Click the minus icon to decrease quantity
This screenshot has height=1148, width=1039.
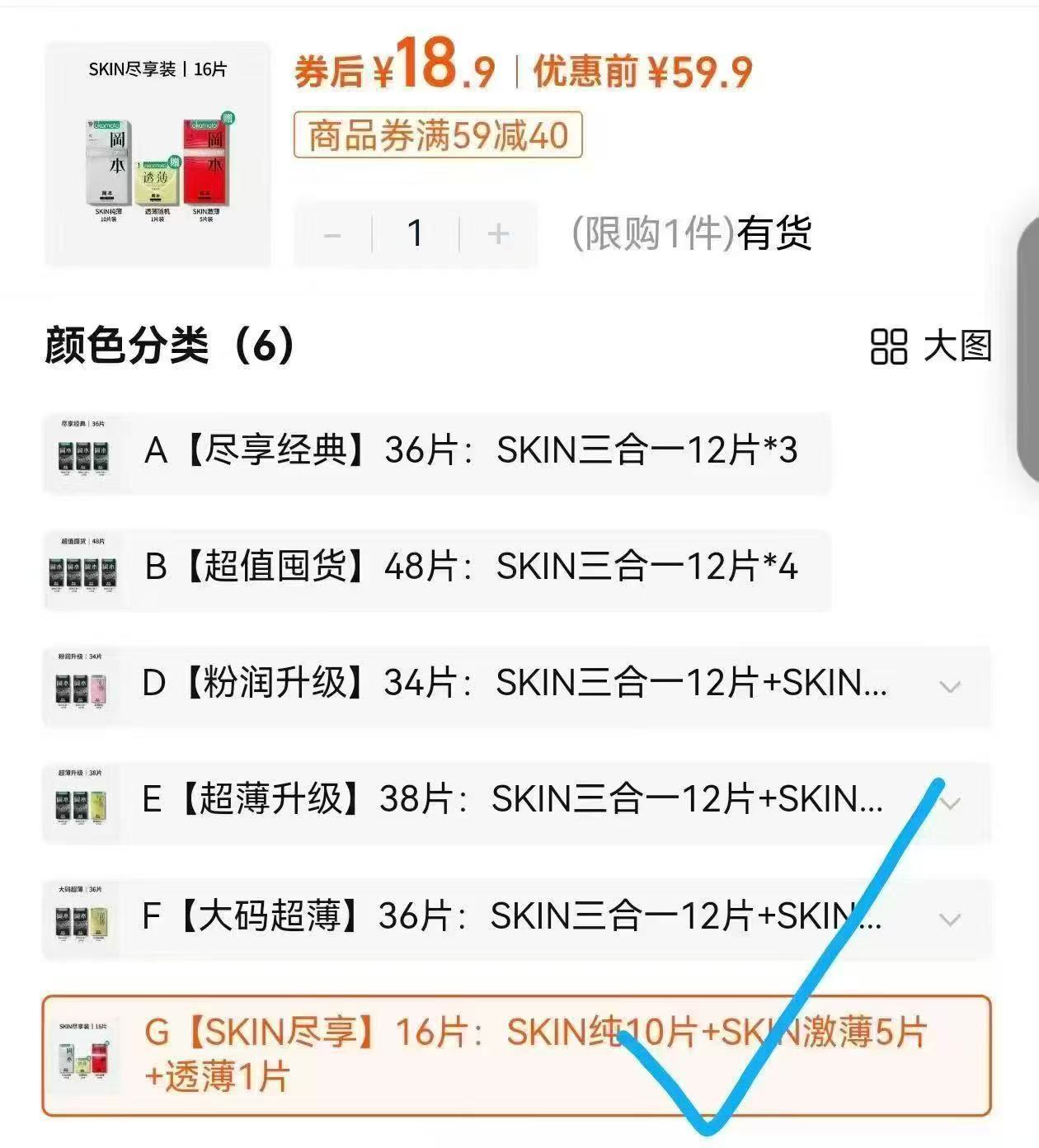click(x=333, y=235)
